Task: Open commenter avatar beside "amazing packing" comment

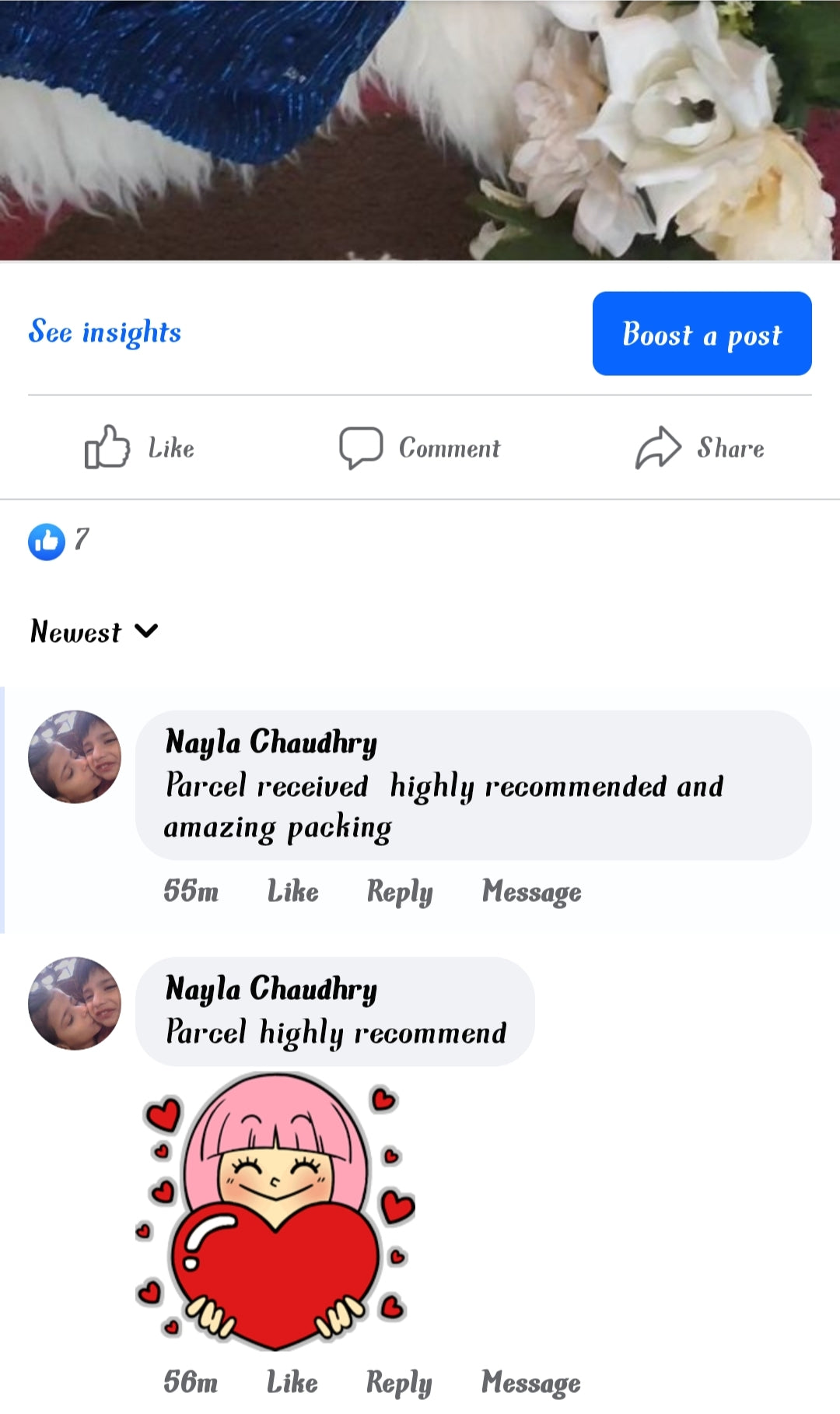Action: (x=75, y=756)
